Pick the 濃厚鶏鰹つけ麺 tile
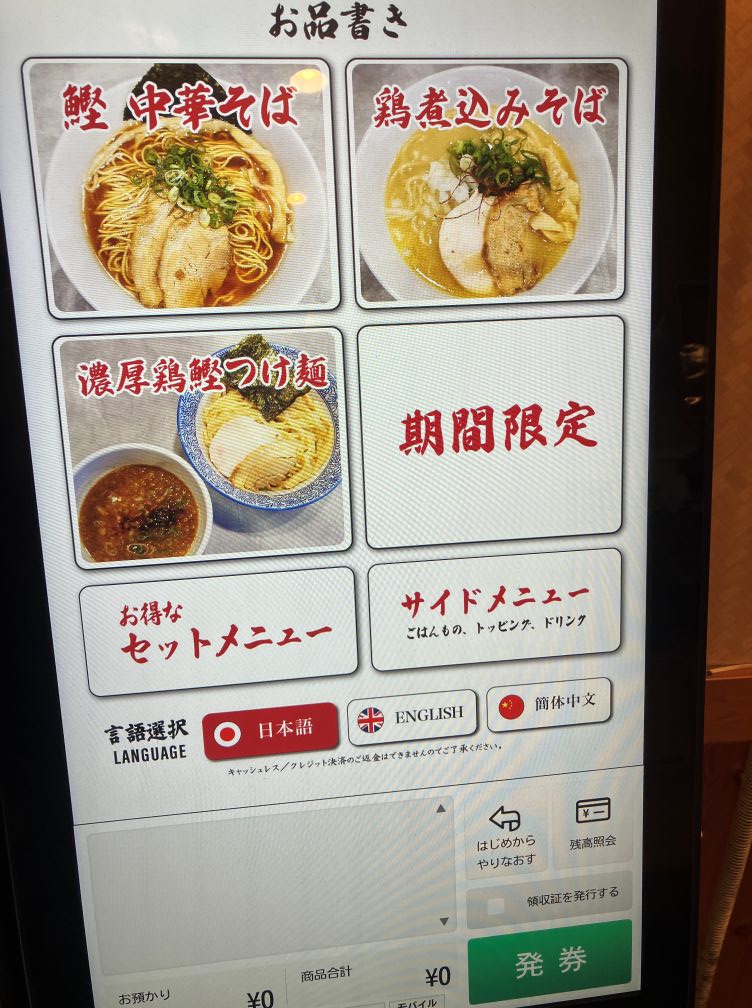Image resolution: width=752 pixels, height=1008 pixels. [x=205, y=446]
